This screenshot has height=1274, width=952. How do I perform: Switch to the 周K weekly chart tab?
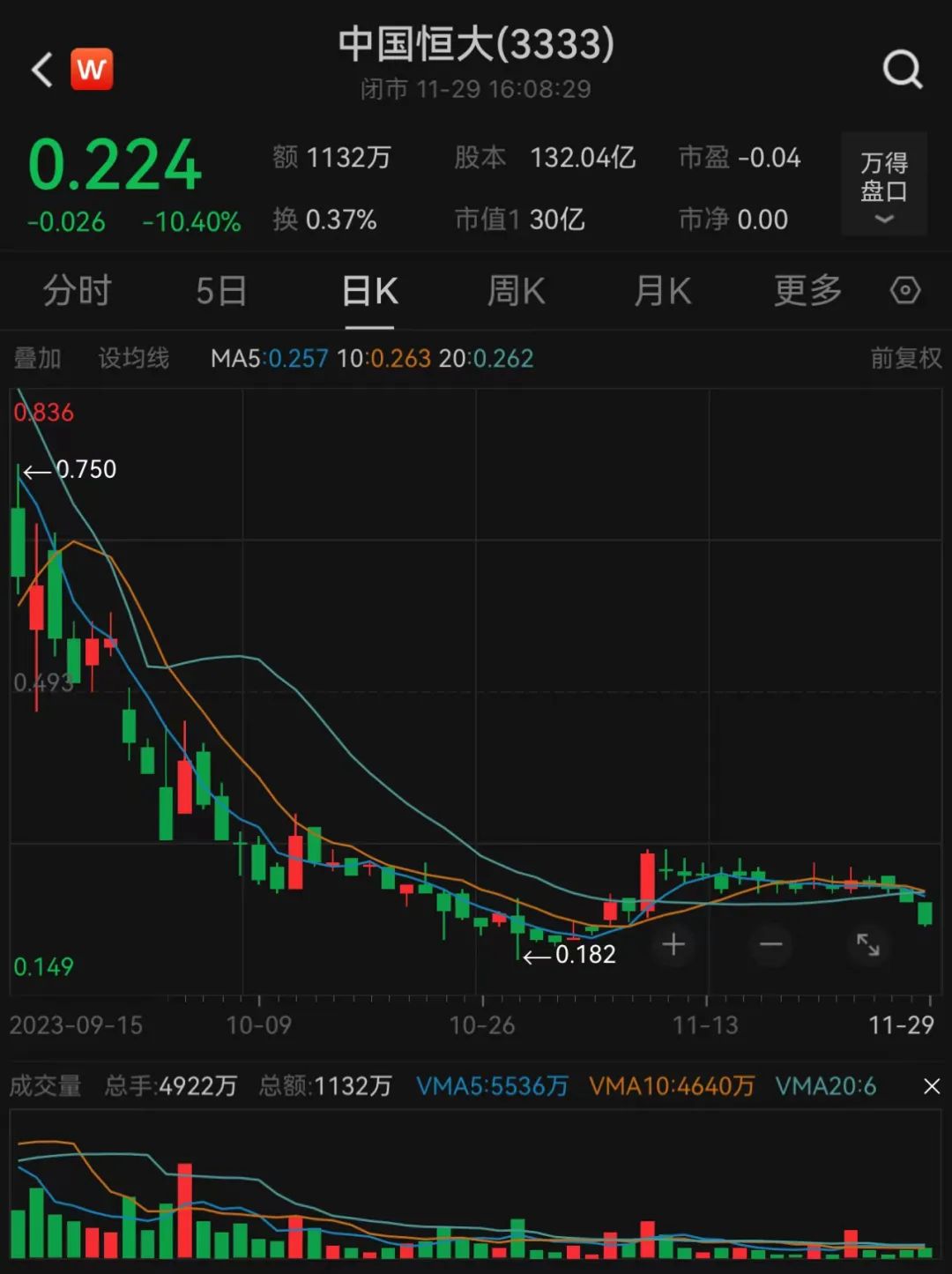pyautogui.click(x=516, y=291)
